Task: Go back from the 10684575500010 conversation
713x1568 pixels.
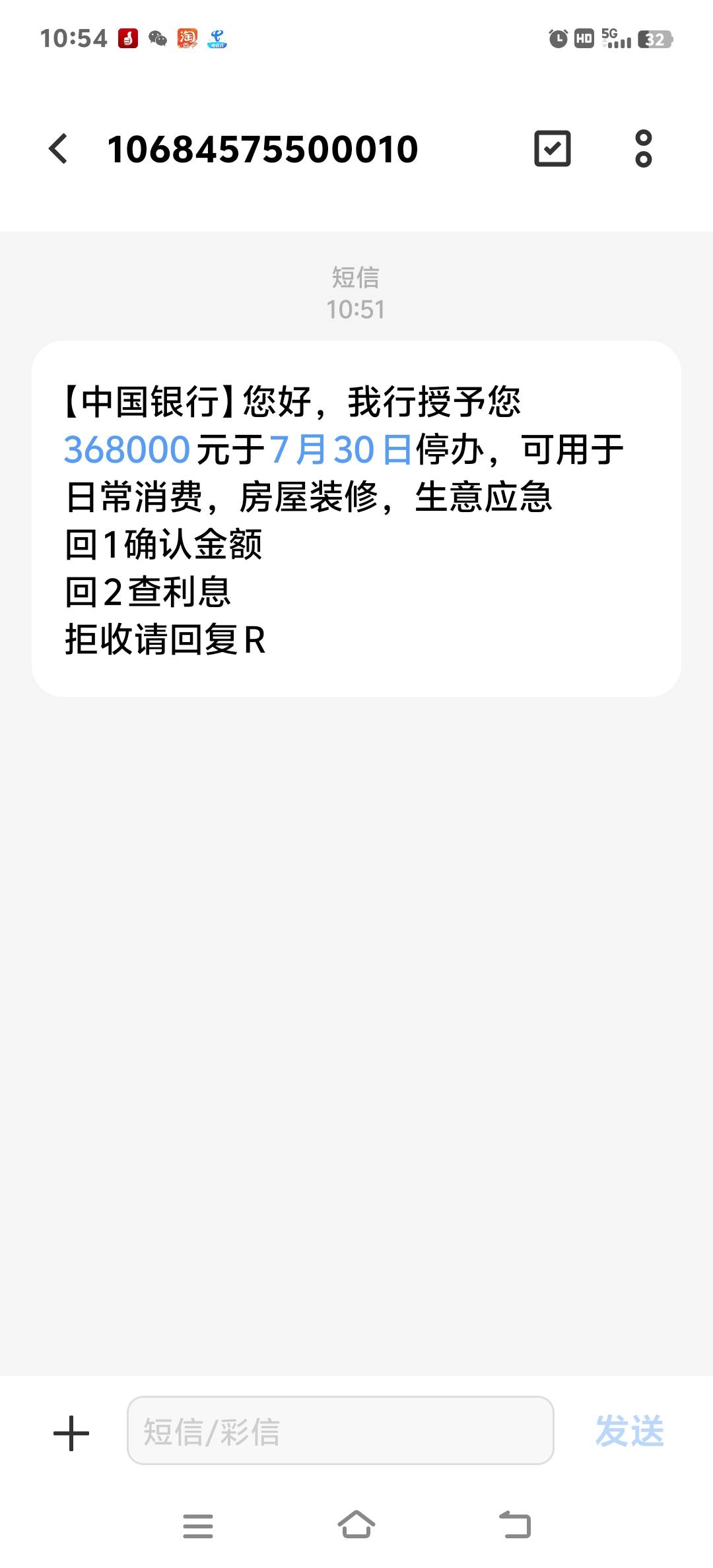Action: [58, 148]
